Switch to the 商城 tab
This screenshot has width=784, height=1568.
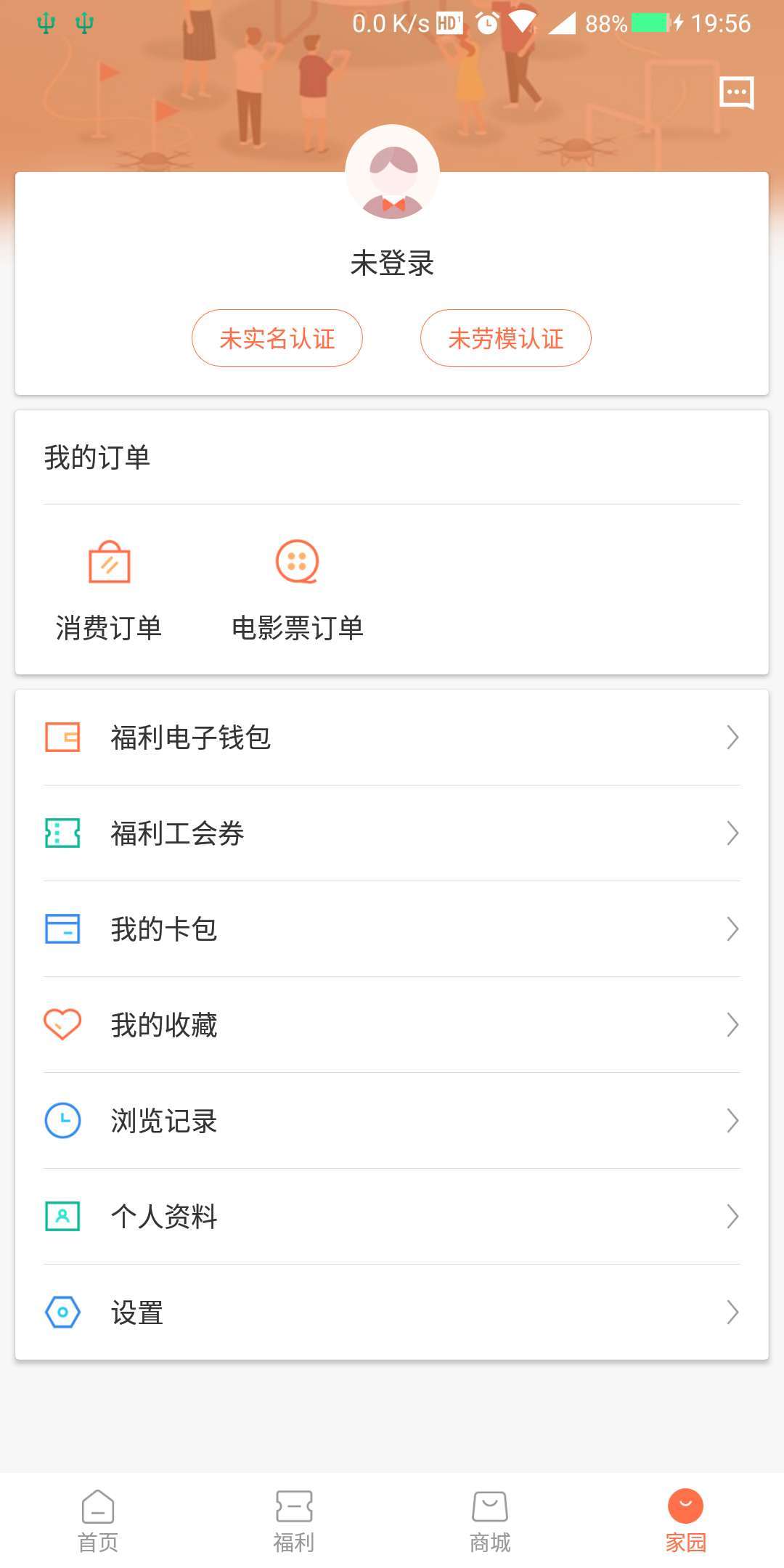pyautogui.click(x=489, y=1517)
